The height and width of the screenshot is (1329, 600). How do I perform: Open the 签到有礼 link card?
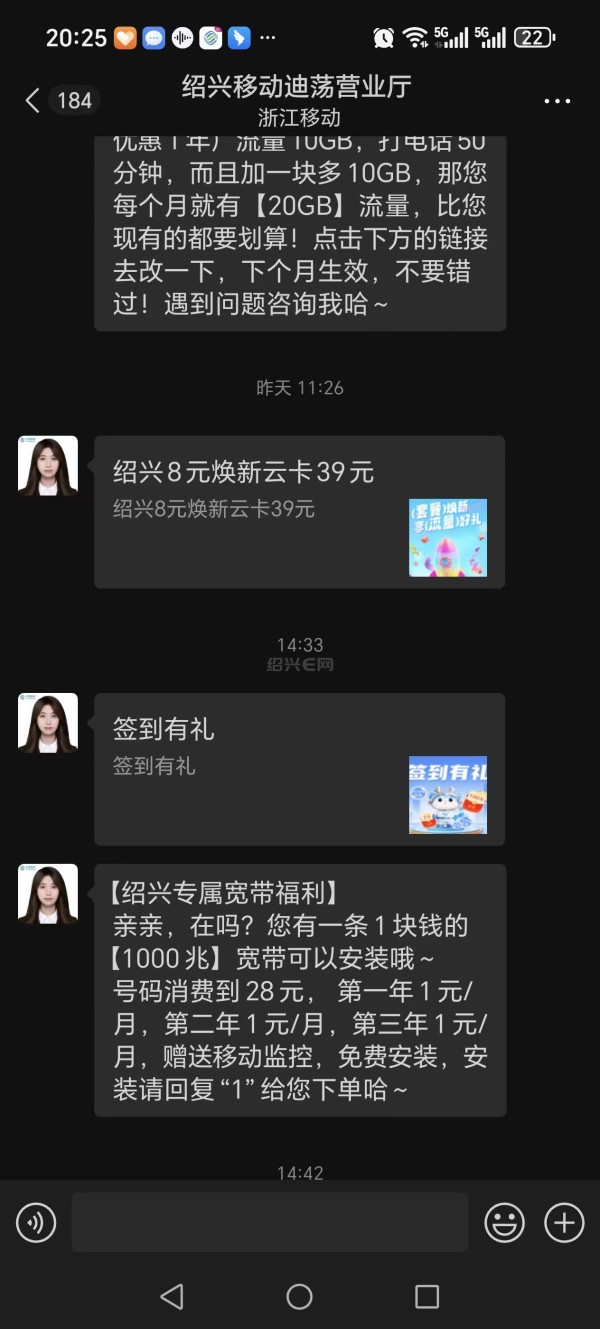[299, 768]
